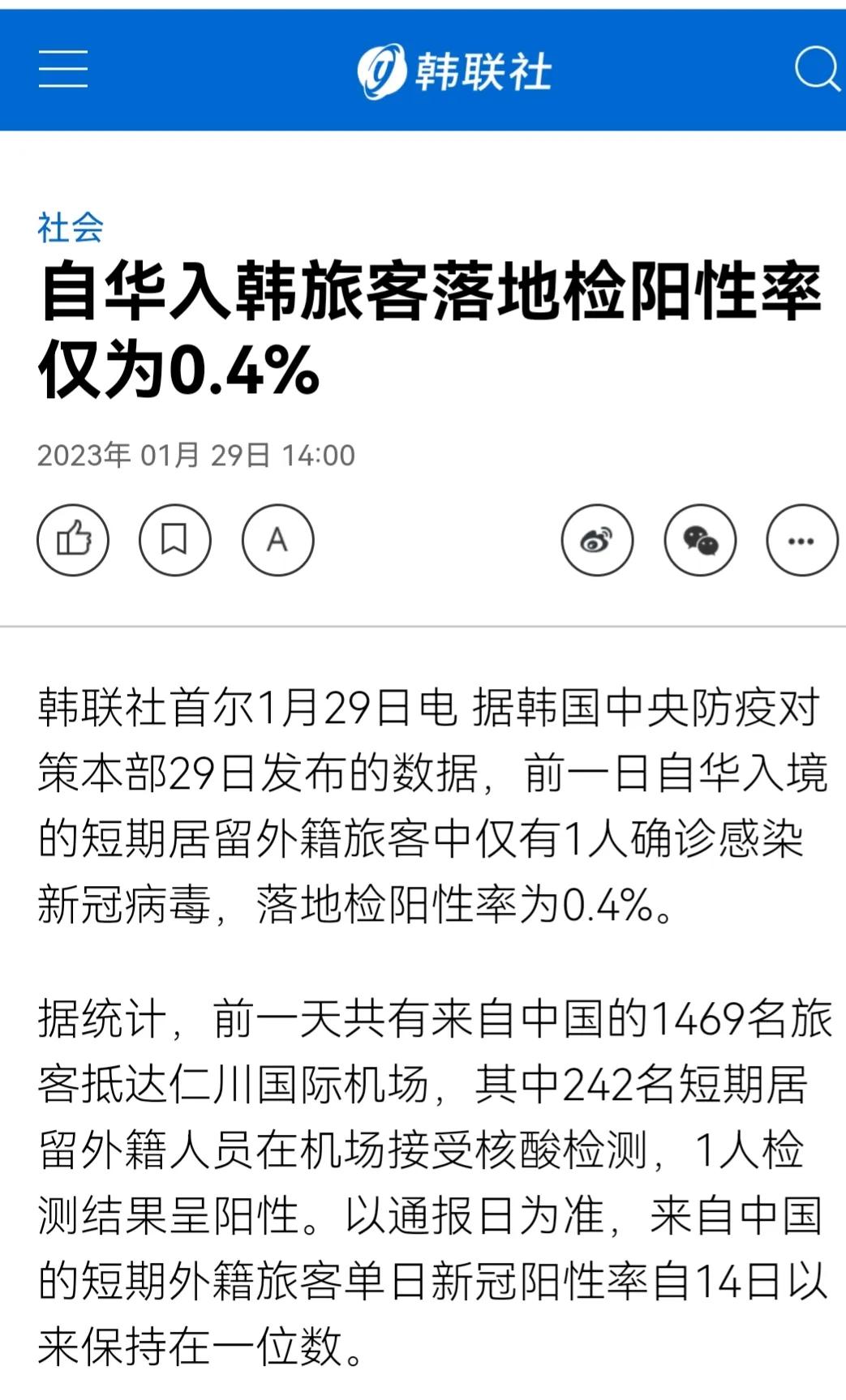Toggle the bookmark for this article

click(174, 540)
